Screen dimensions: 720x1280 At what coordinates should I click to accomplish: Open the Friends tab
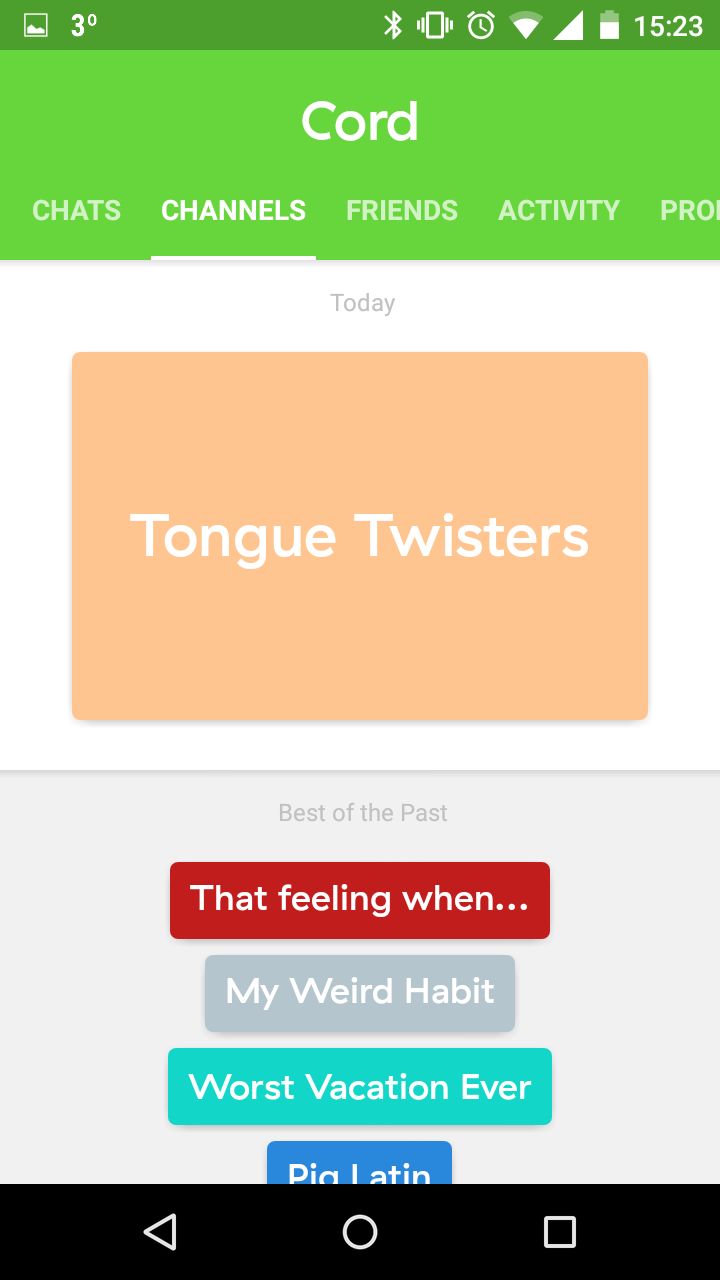(402, 210)
